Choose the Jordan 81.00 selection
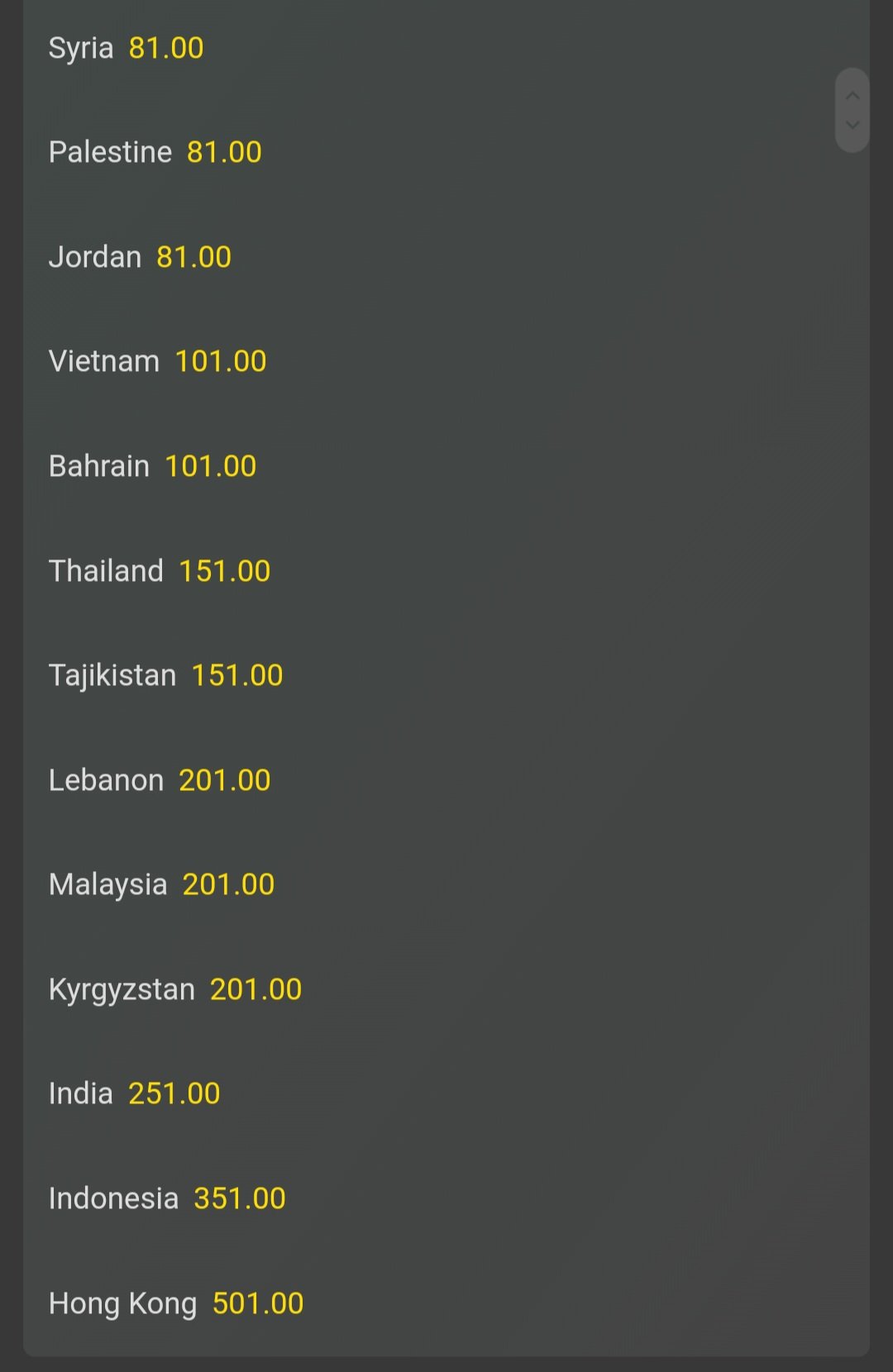Viewport: 893px width, 1372px height. pyautogui.click(x=140, y=257)
